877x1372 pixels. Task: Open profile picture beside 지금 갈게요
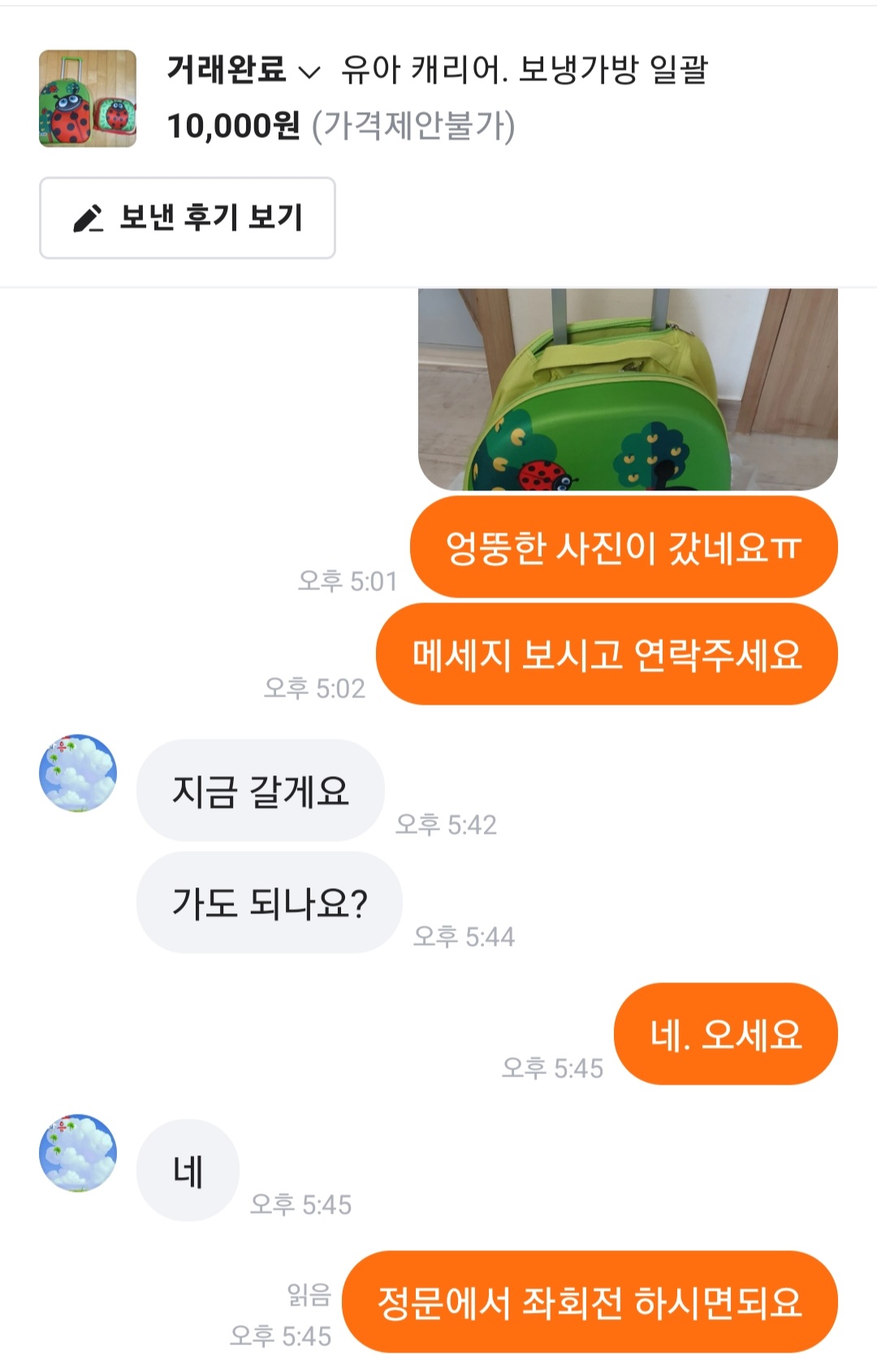point(78,773)
